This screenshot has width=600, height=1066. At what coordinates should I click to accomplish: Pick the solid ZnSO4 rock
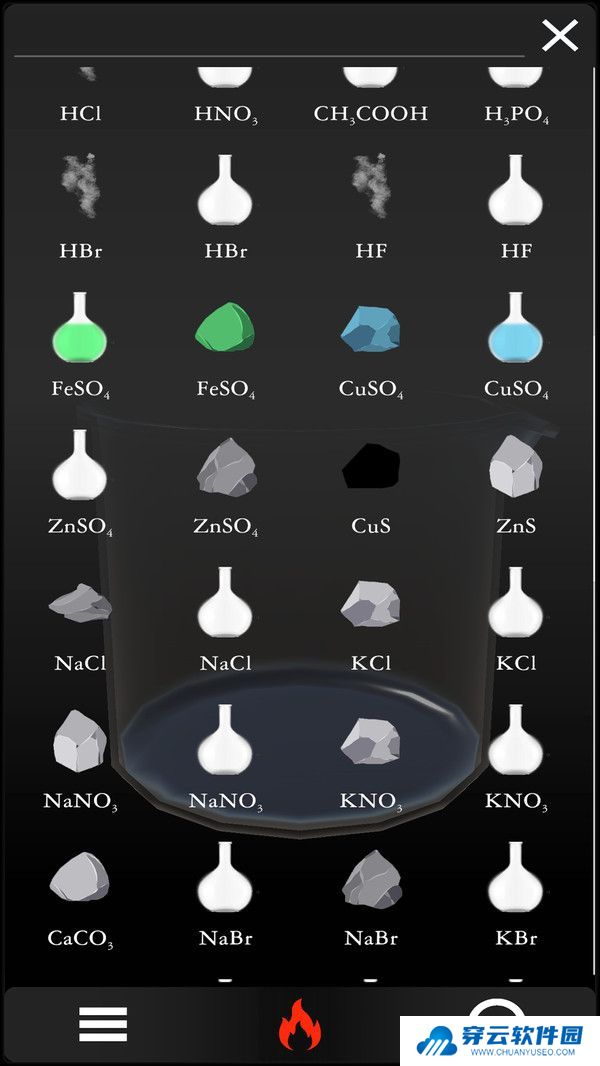pyautogui.click(x=225, y=467)
